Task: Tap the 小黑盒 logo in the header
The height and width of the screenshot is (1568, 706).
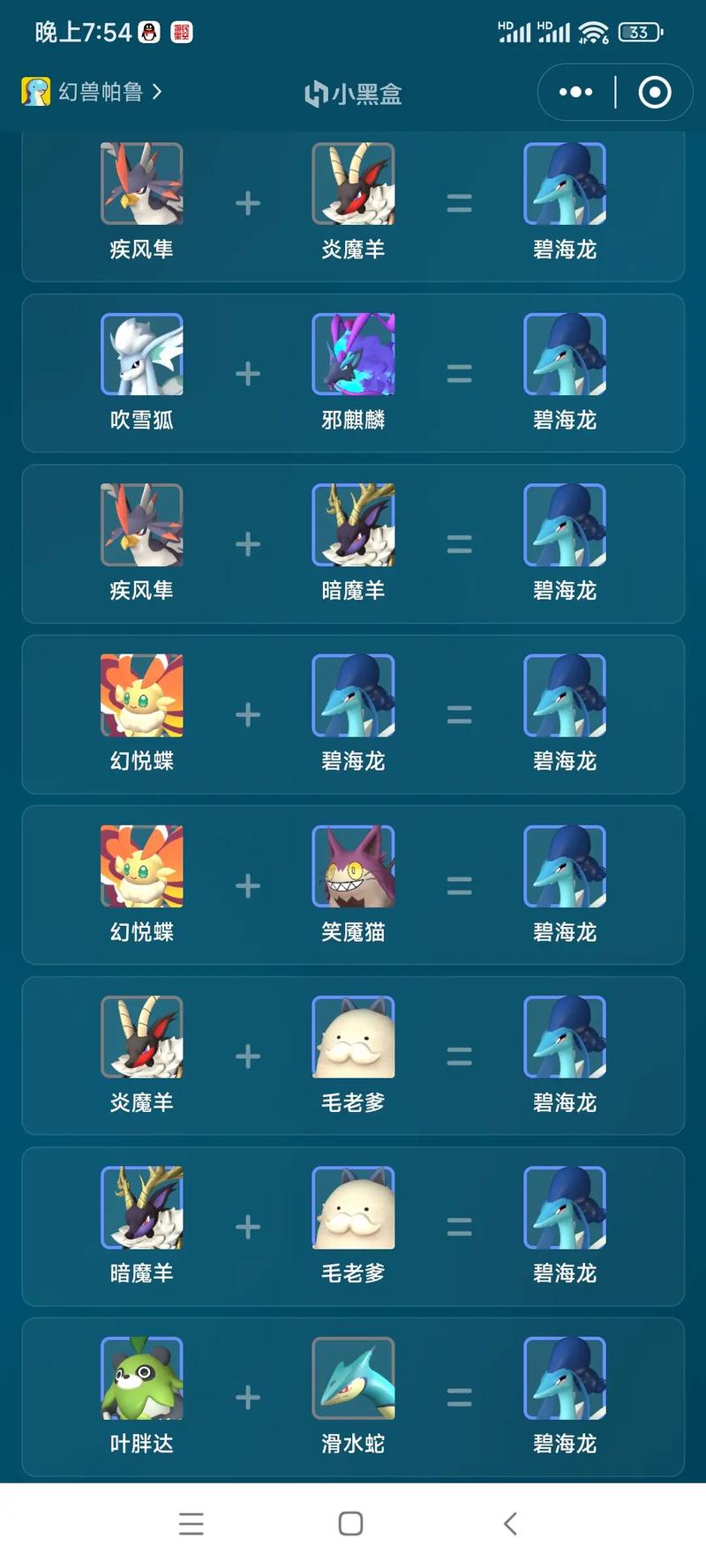Action: pyautogui.click(x=351, y=93)
